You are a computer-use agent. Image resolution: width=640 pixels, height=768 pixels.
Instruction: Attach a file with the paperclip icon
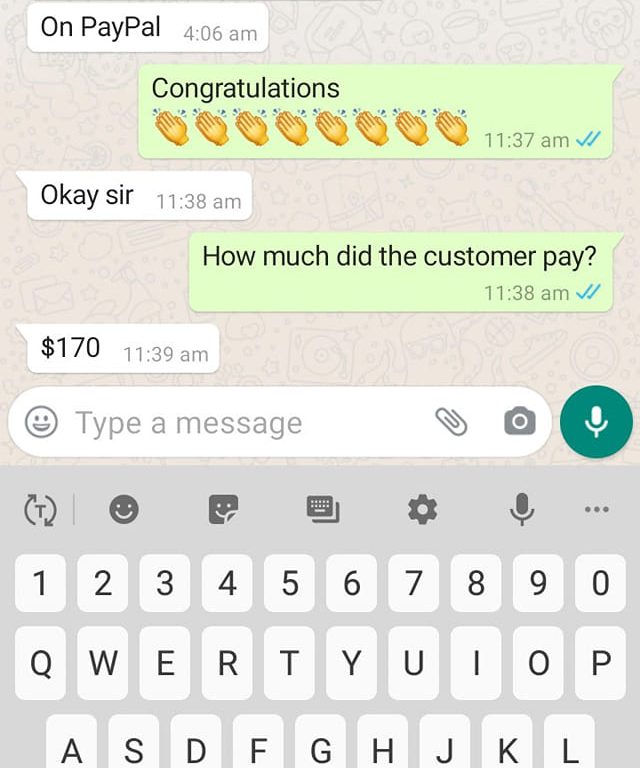point(452,422)
